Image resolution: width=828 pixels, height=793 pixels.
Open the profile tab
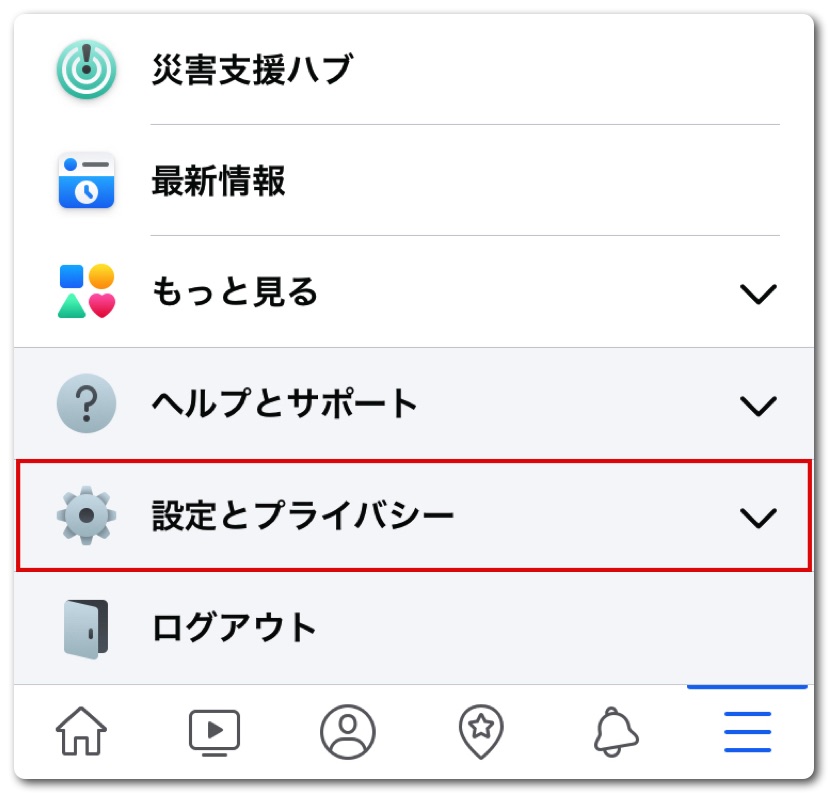pos(347,732)
